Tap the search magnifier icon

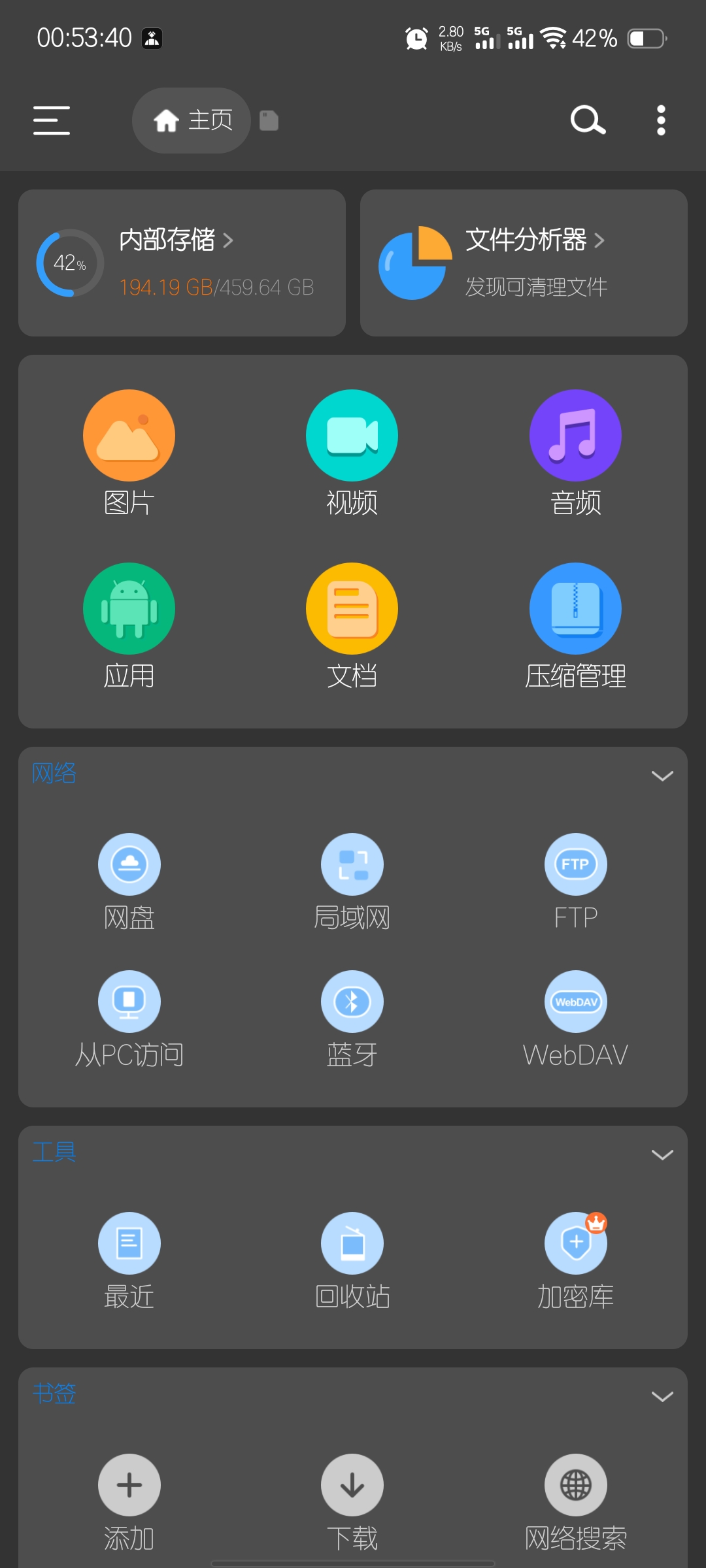586,120
